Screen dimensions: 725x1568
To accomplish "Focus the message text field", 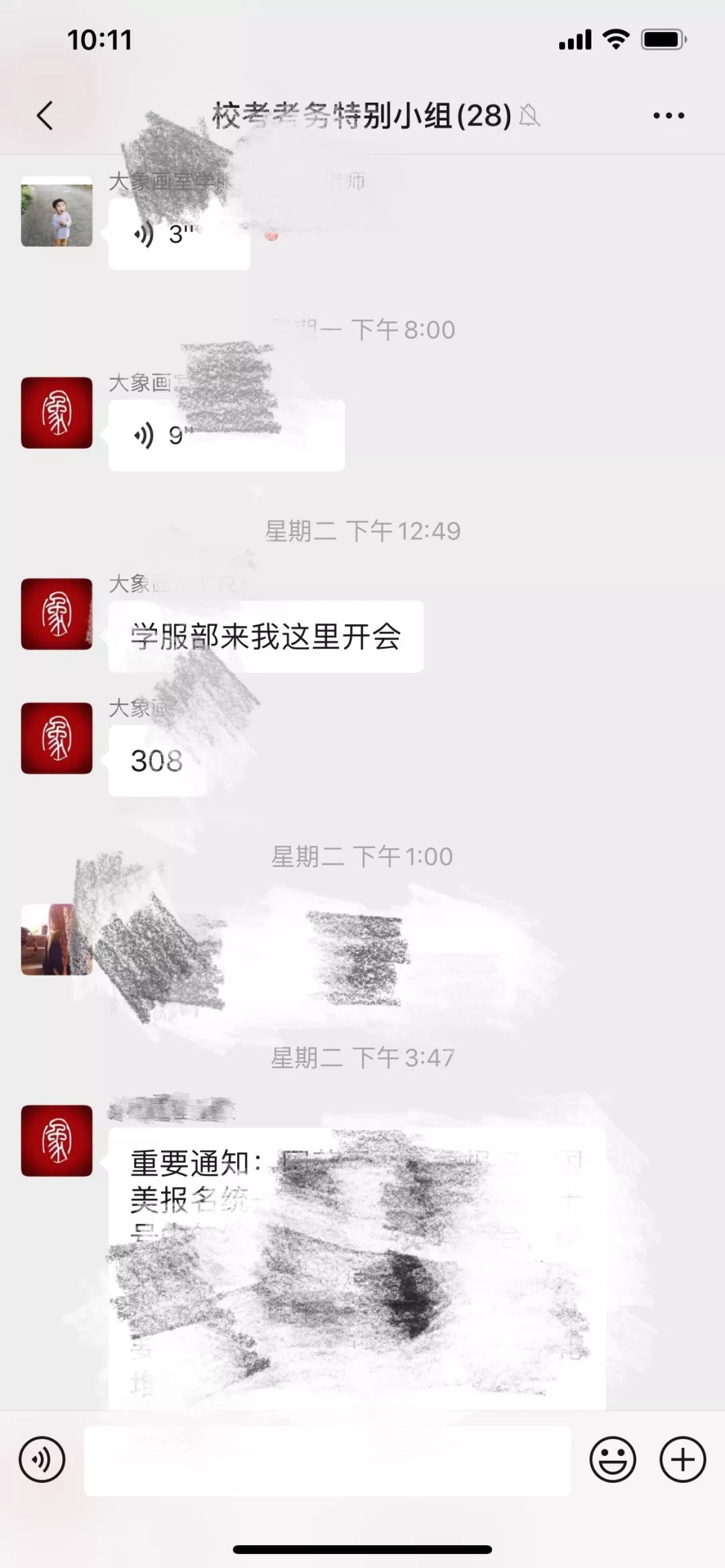I will [327, 1460].
